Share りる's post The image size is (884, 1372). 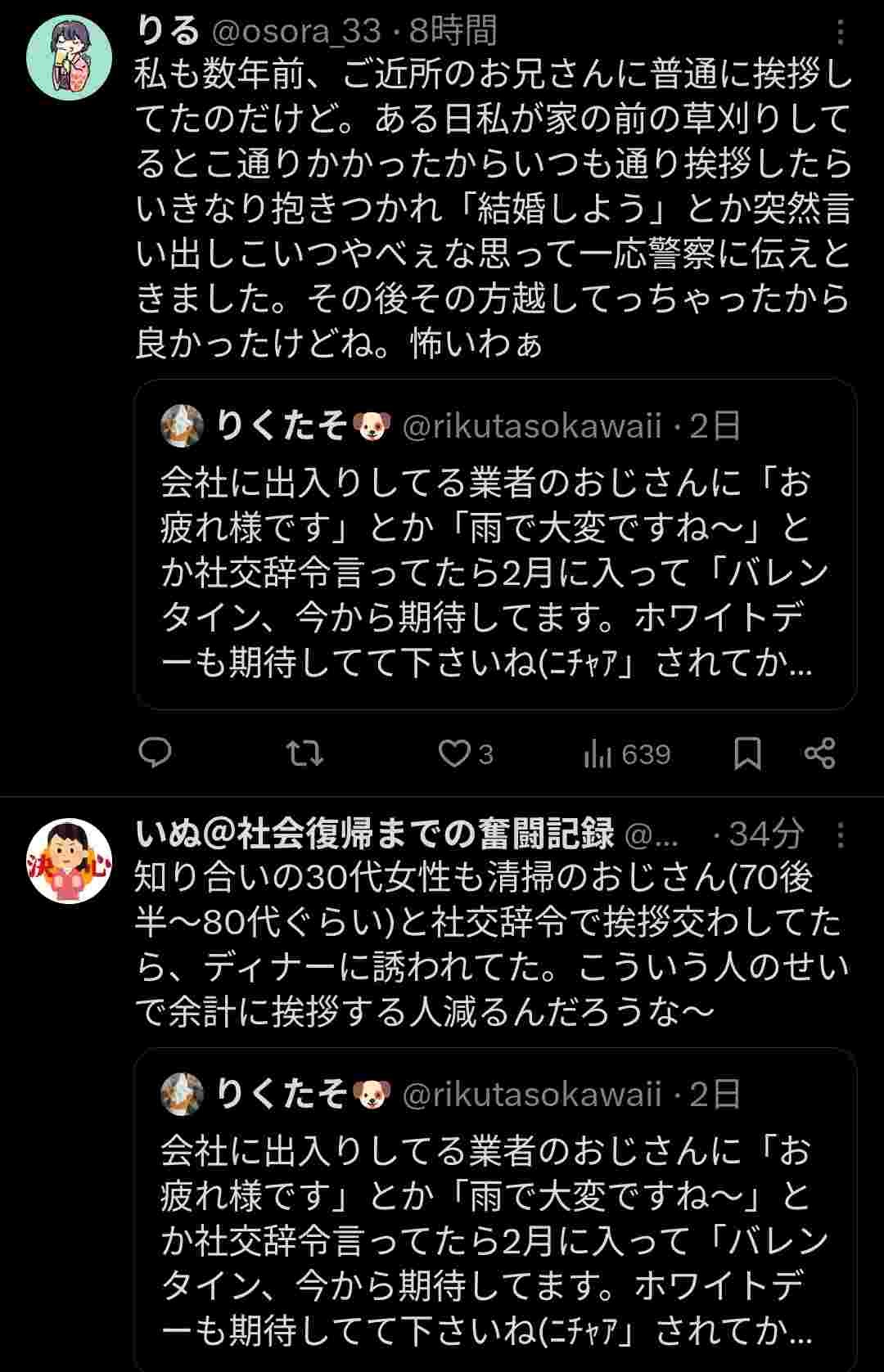point(819,753)
